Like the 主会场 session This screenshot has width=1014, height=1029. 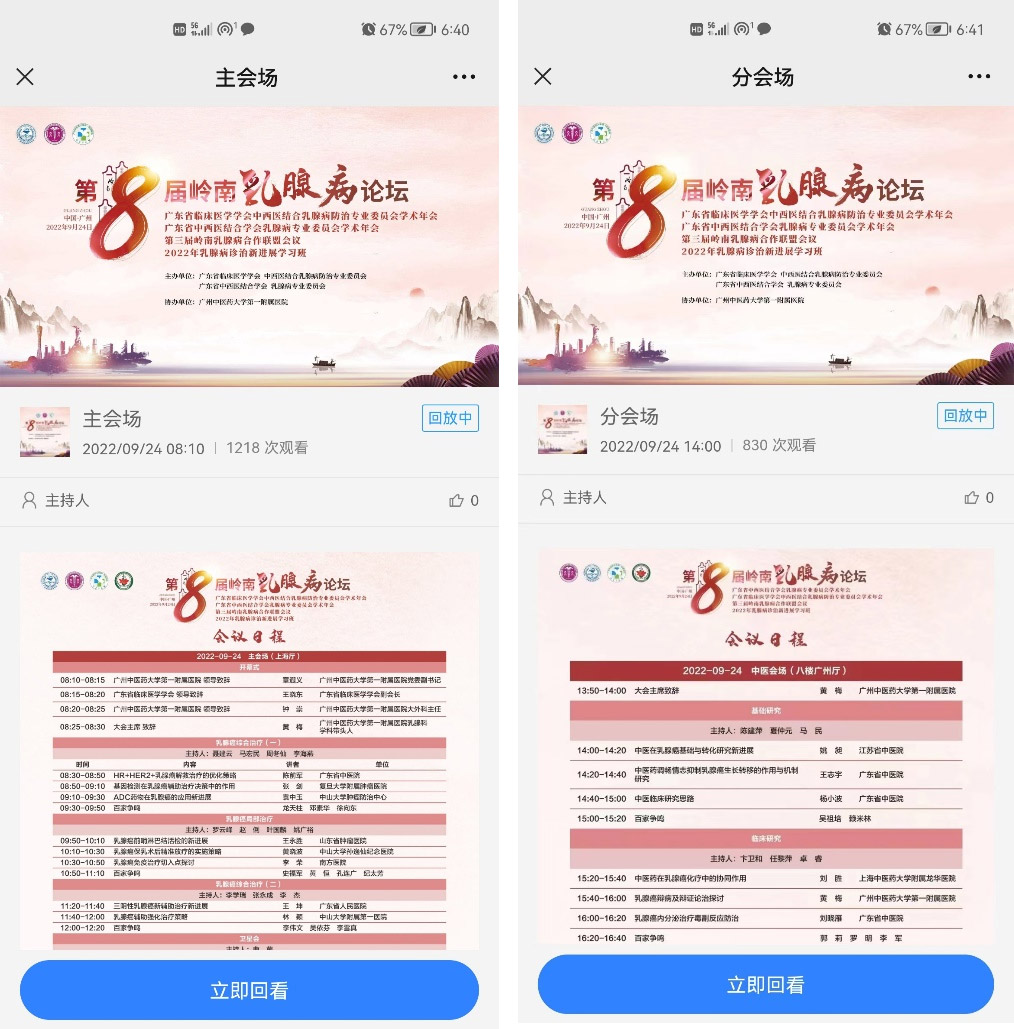(x=457, y=500)
